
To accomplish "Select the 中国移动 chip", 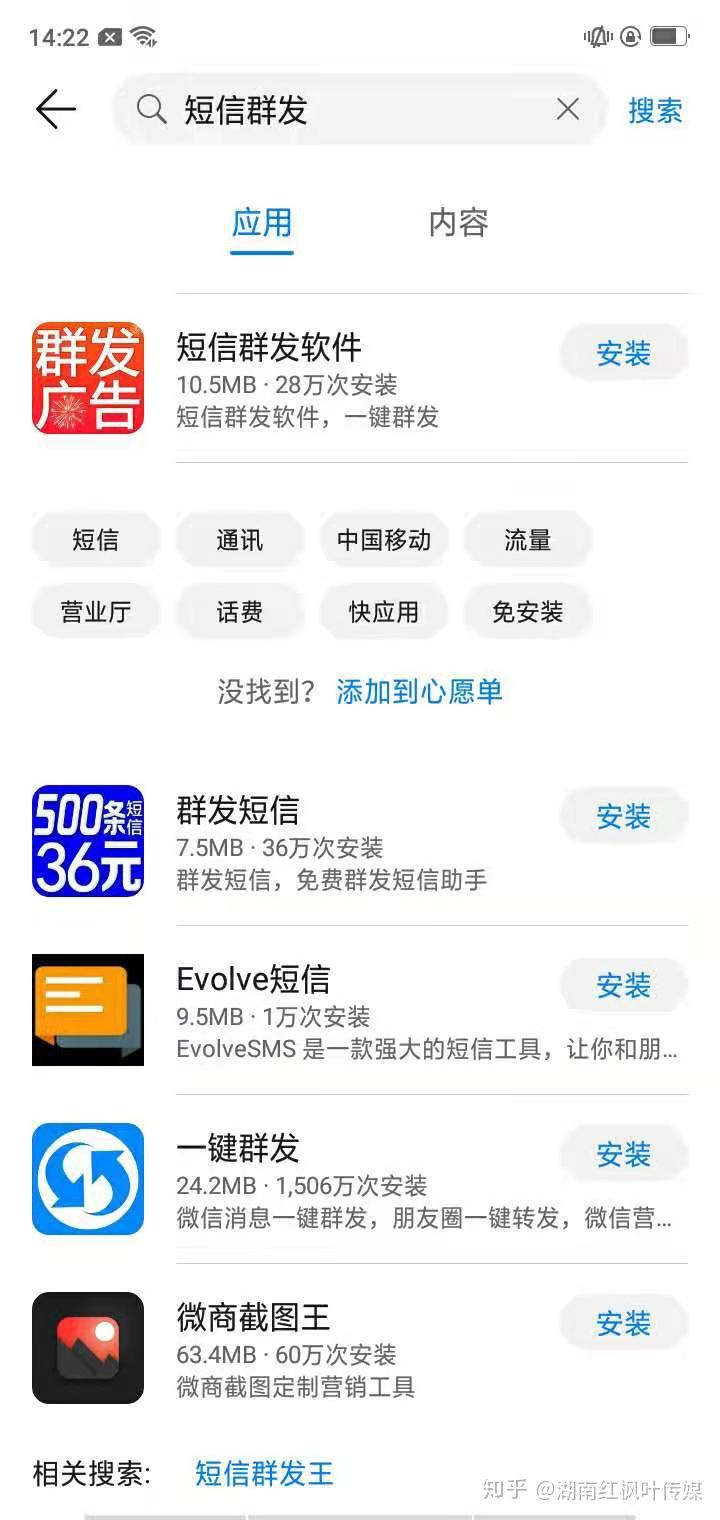I will 384,540.
